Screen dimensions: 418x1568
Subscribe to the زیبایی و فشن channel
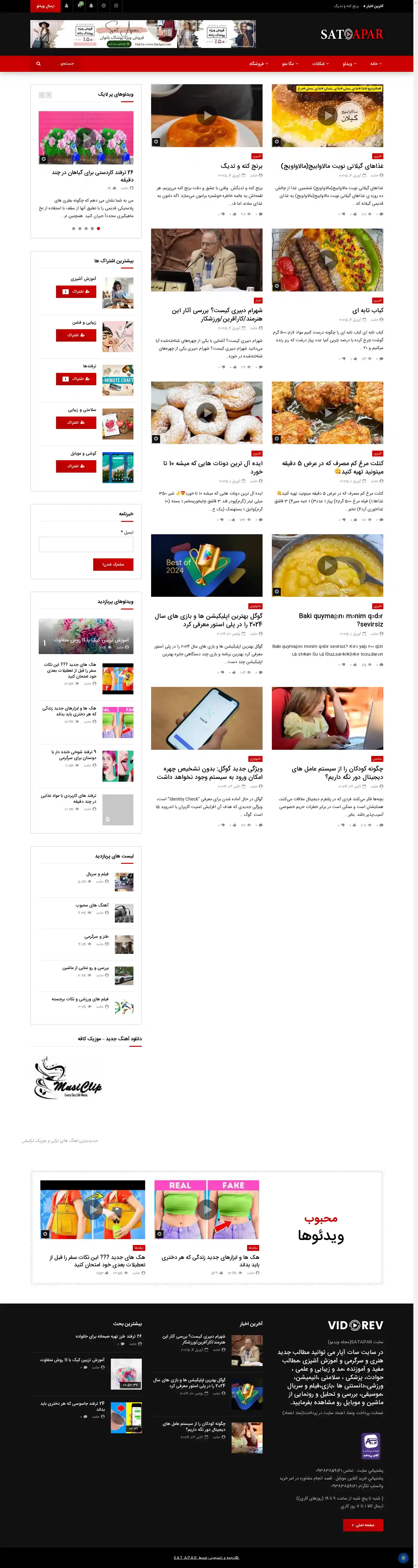pos(76,335)
